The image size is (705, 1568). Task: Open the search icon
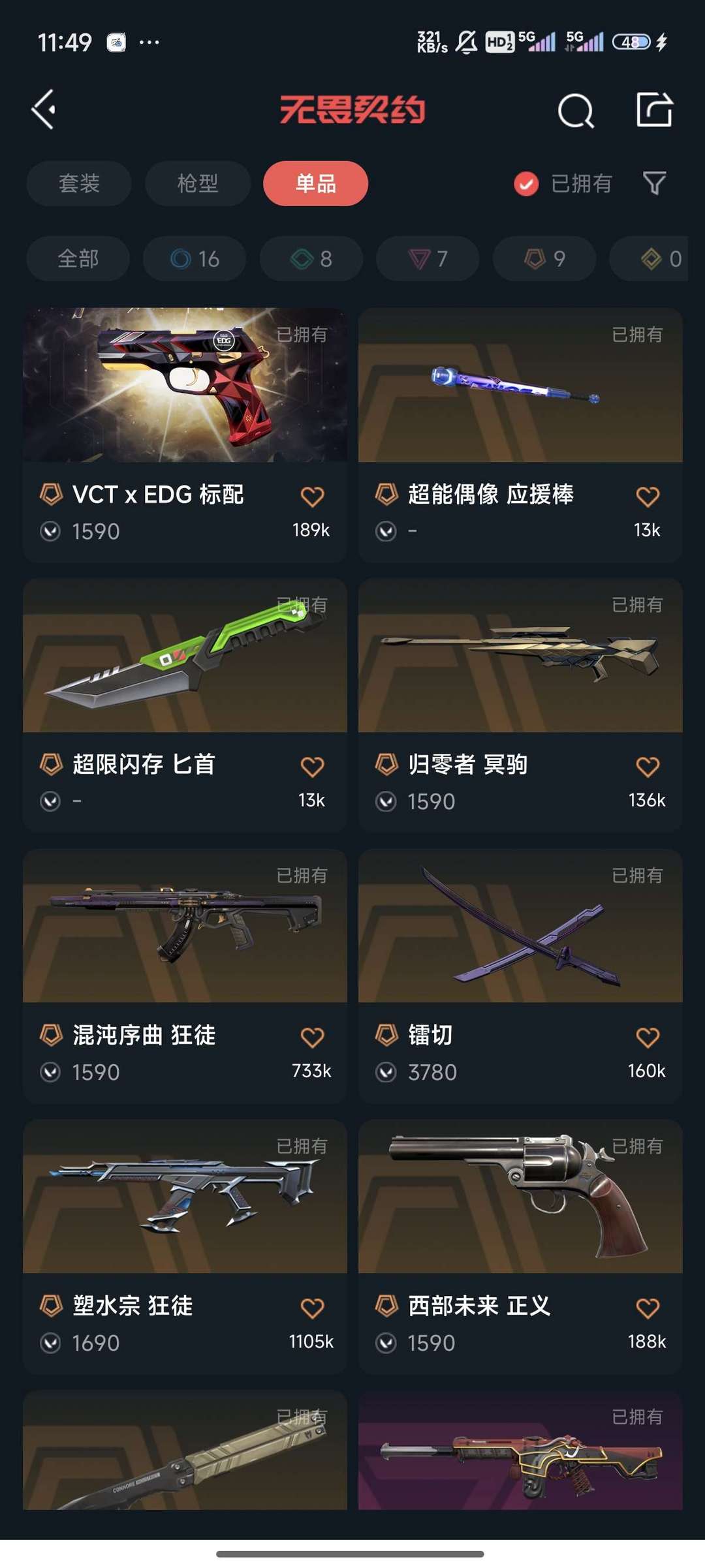coord(576,110)
